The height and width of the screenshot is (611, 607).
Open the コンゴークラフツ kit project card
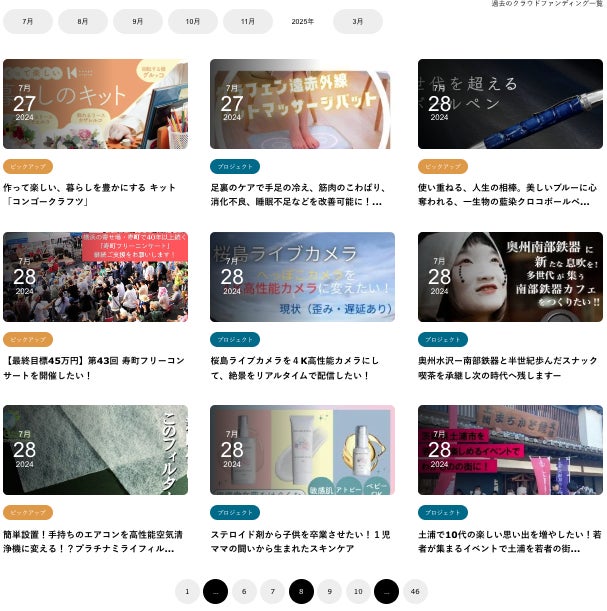[95, 104]
